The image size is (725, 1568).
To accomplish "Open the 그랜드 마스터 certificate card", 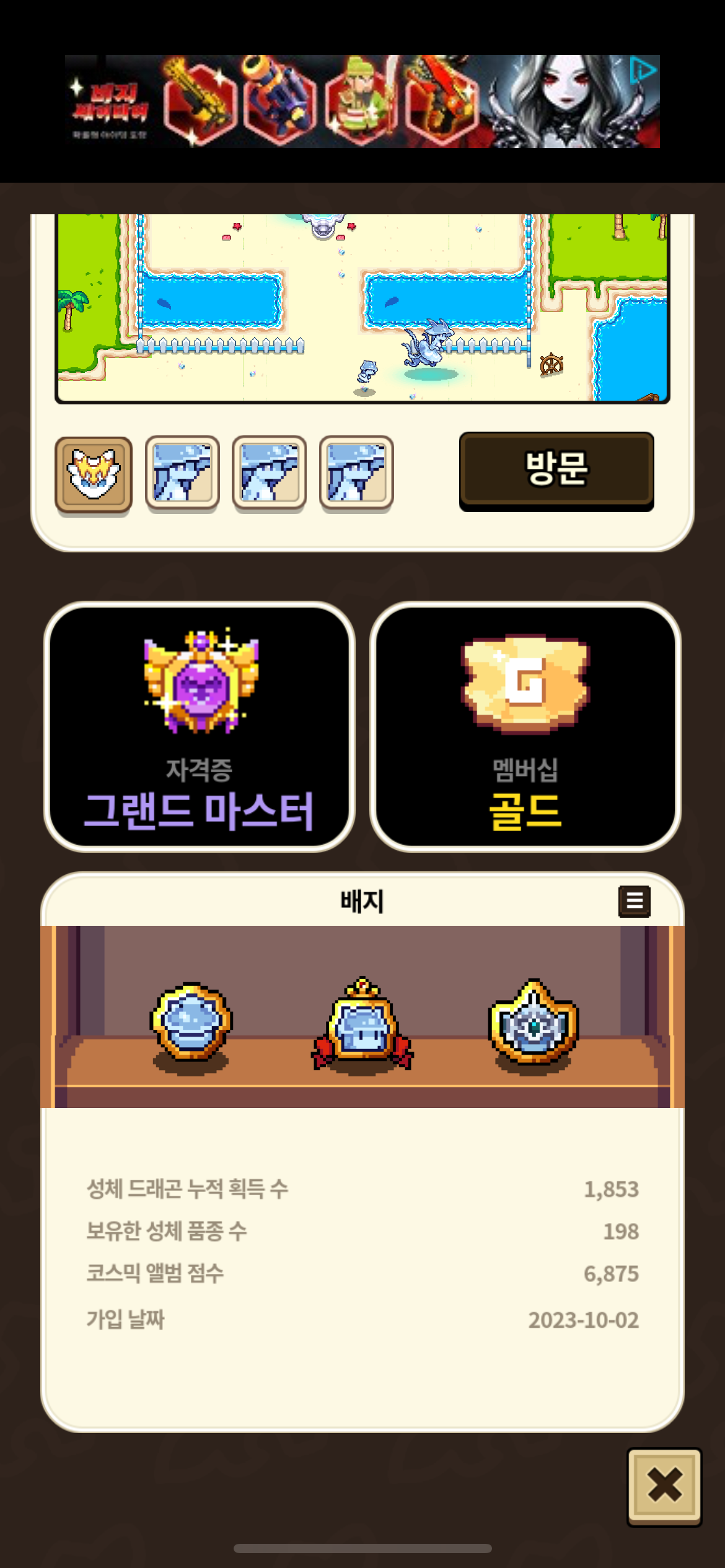I will [x=199, y=726].
